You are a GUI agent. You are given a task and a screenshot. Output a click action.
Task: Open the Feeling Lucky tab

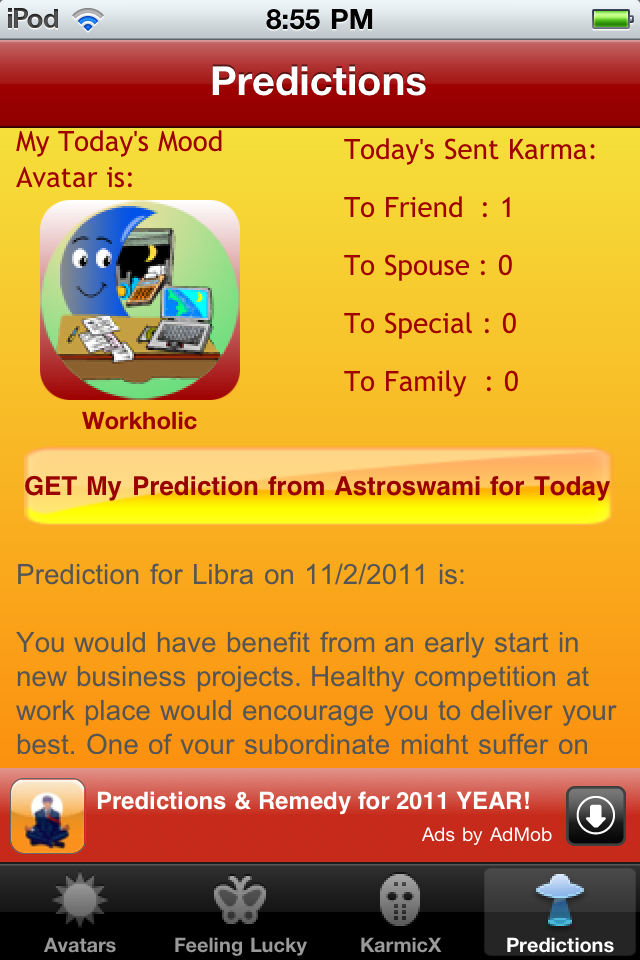[240, 912]
